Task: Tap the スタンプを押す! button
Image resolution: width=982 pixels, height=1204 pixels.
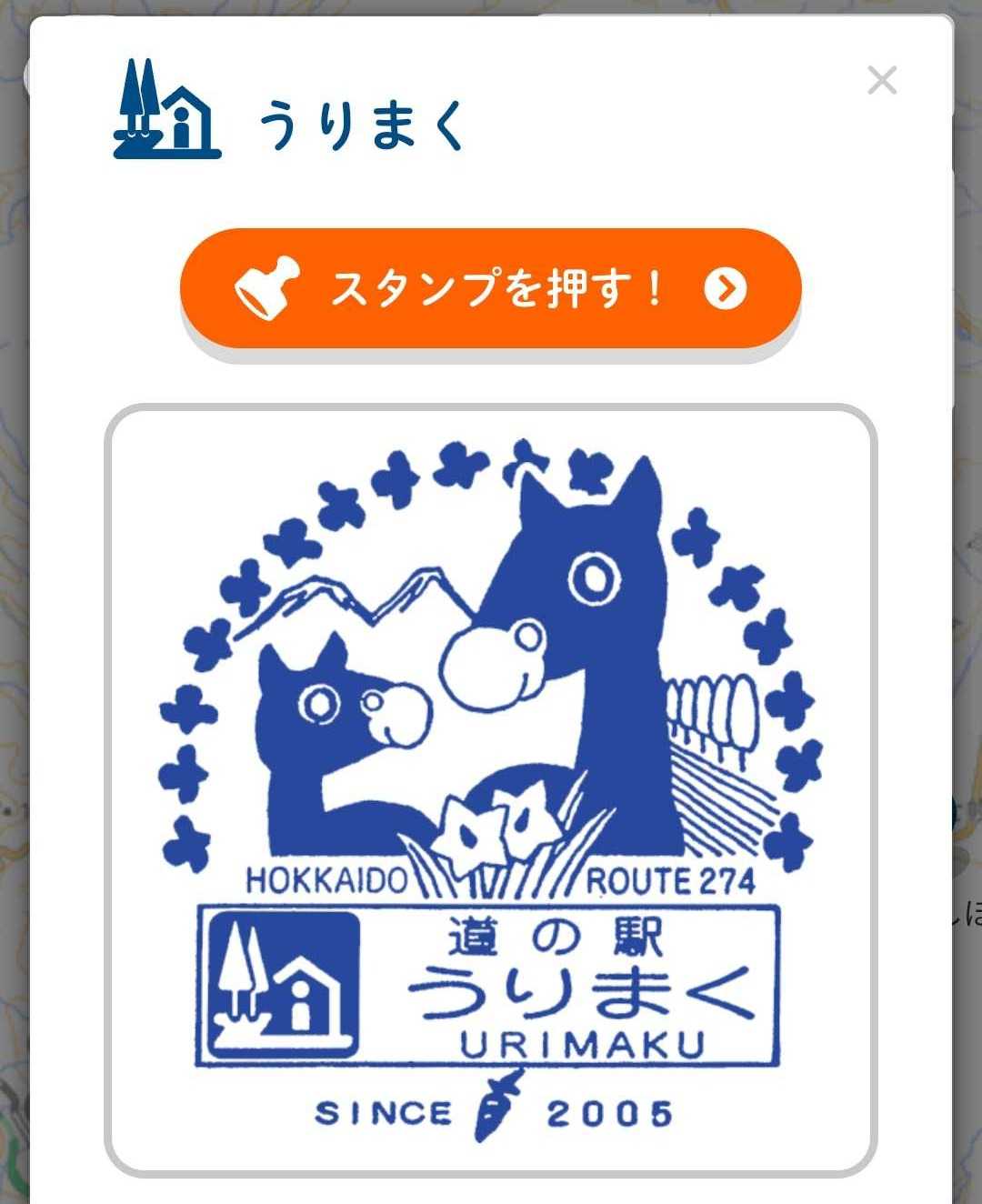Action: 490,288
